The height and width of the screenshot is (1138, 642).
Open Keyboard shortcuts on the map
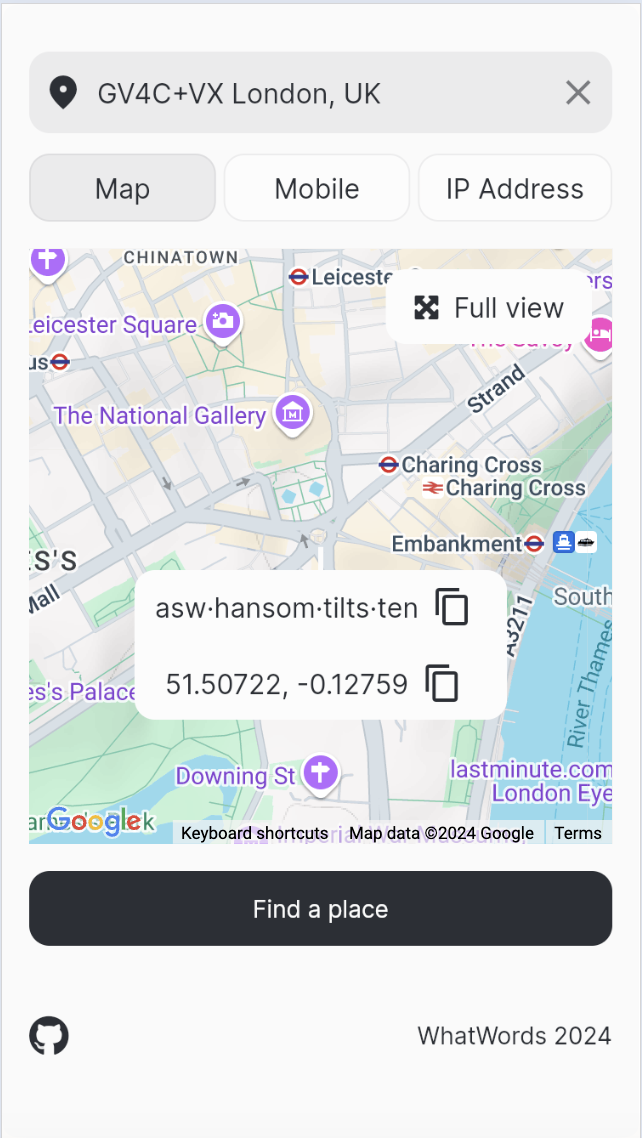pos(254,833)
